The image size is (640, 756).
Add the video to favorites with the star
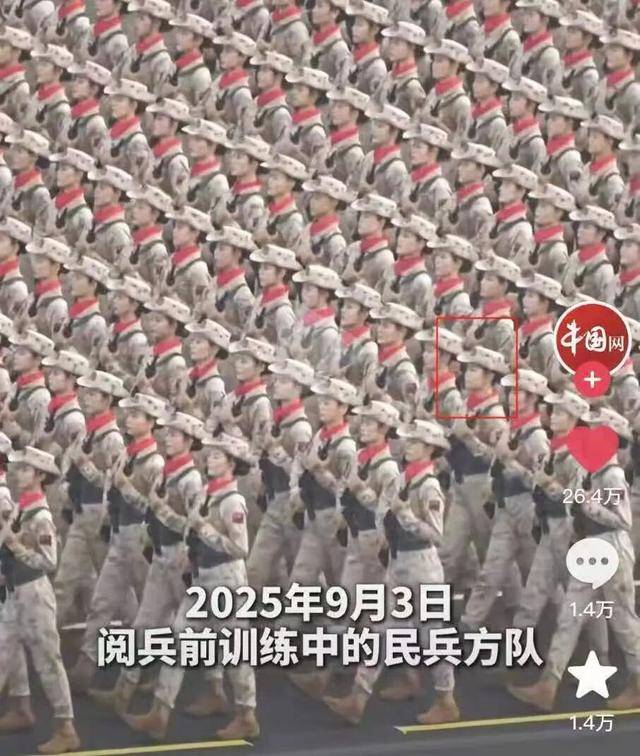(593, 675)
